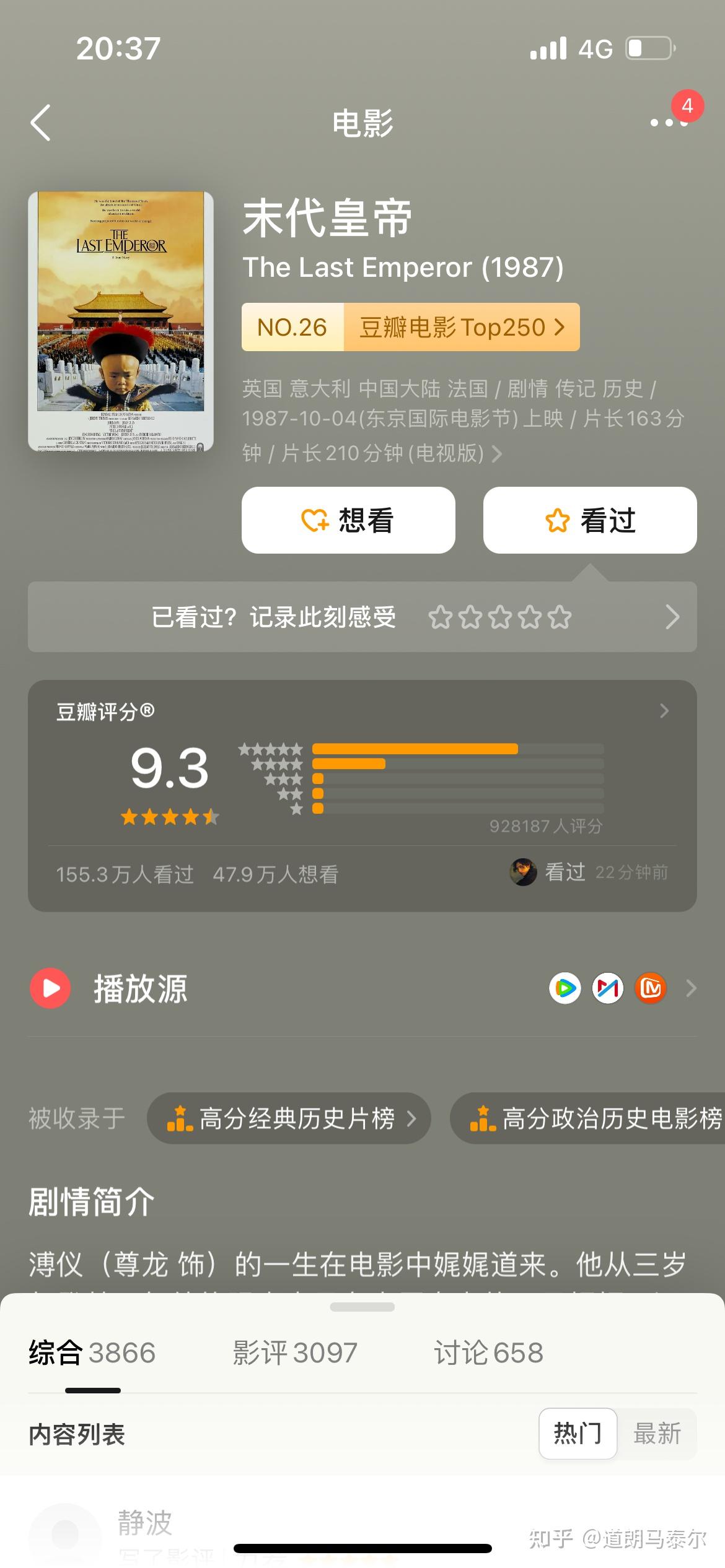Switch to the 影评 3097 tab
Image resolution: width=725 pixels, height=1568 pixels.
coord(295,1352)
